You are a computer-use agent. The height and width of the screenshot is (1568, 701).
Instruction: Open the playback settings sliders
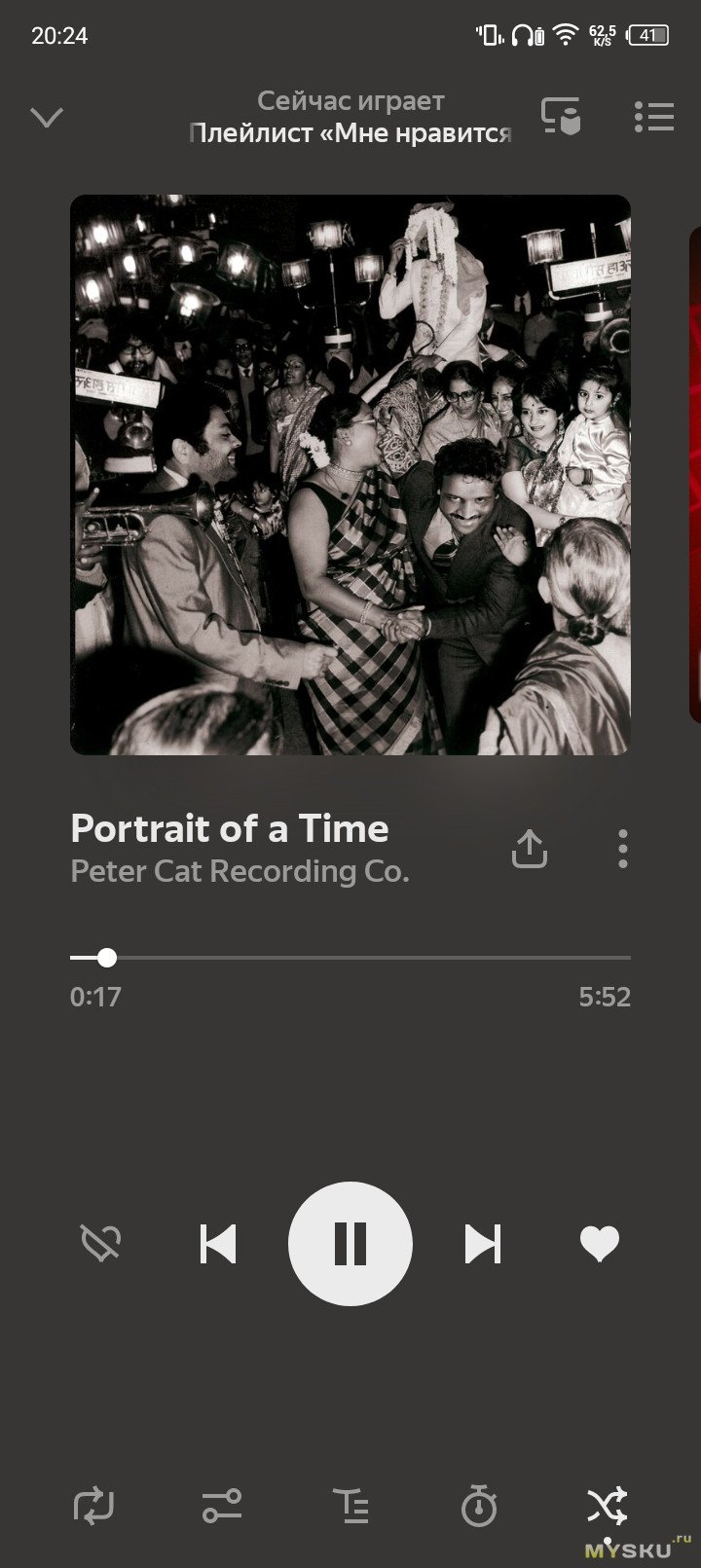(222, 1506)
